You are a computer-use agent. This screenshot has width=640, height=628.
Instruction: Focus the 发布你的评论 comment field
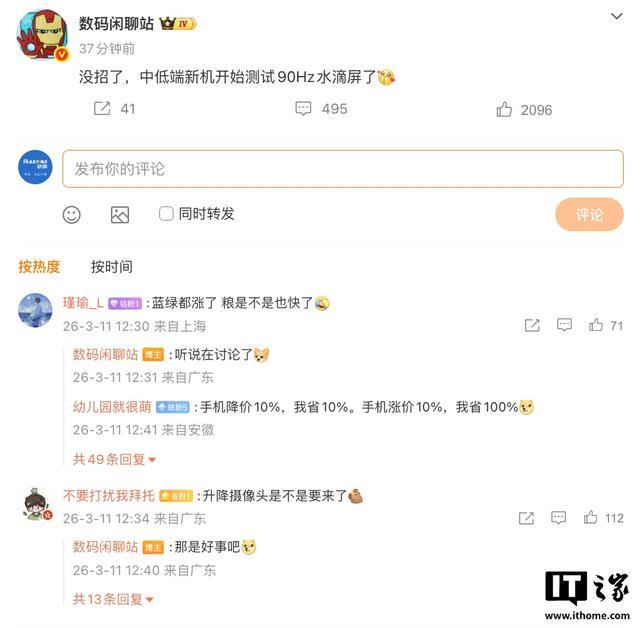point(343,168)
